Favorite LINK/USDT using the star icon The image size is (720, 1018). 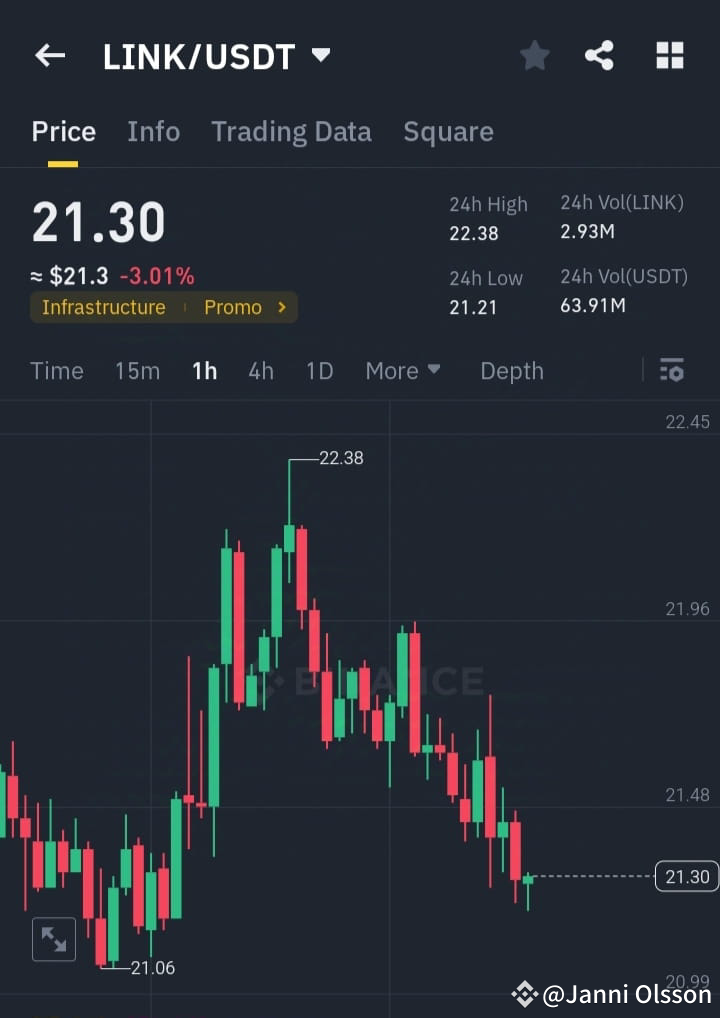pyautogui.click(x=534, y=56)
